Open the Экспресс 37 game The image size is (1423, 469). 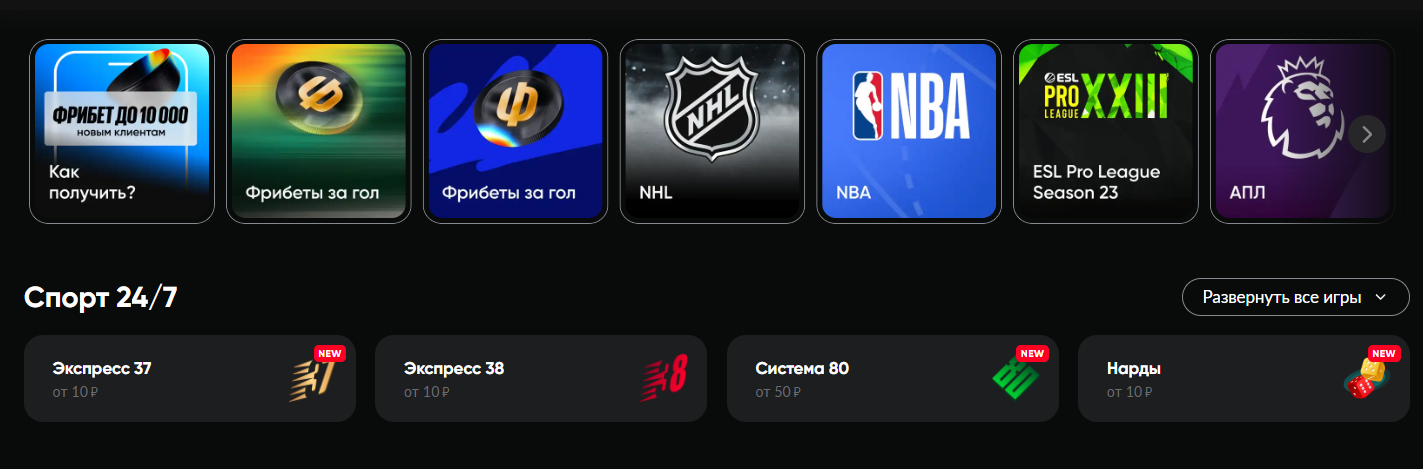coord(190,378)
